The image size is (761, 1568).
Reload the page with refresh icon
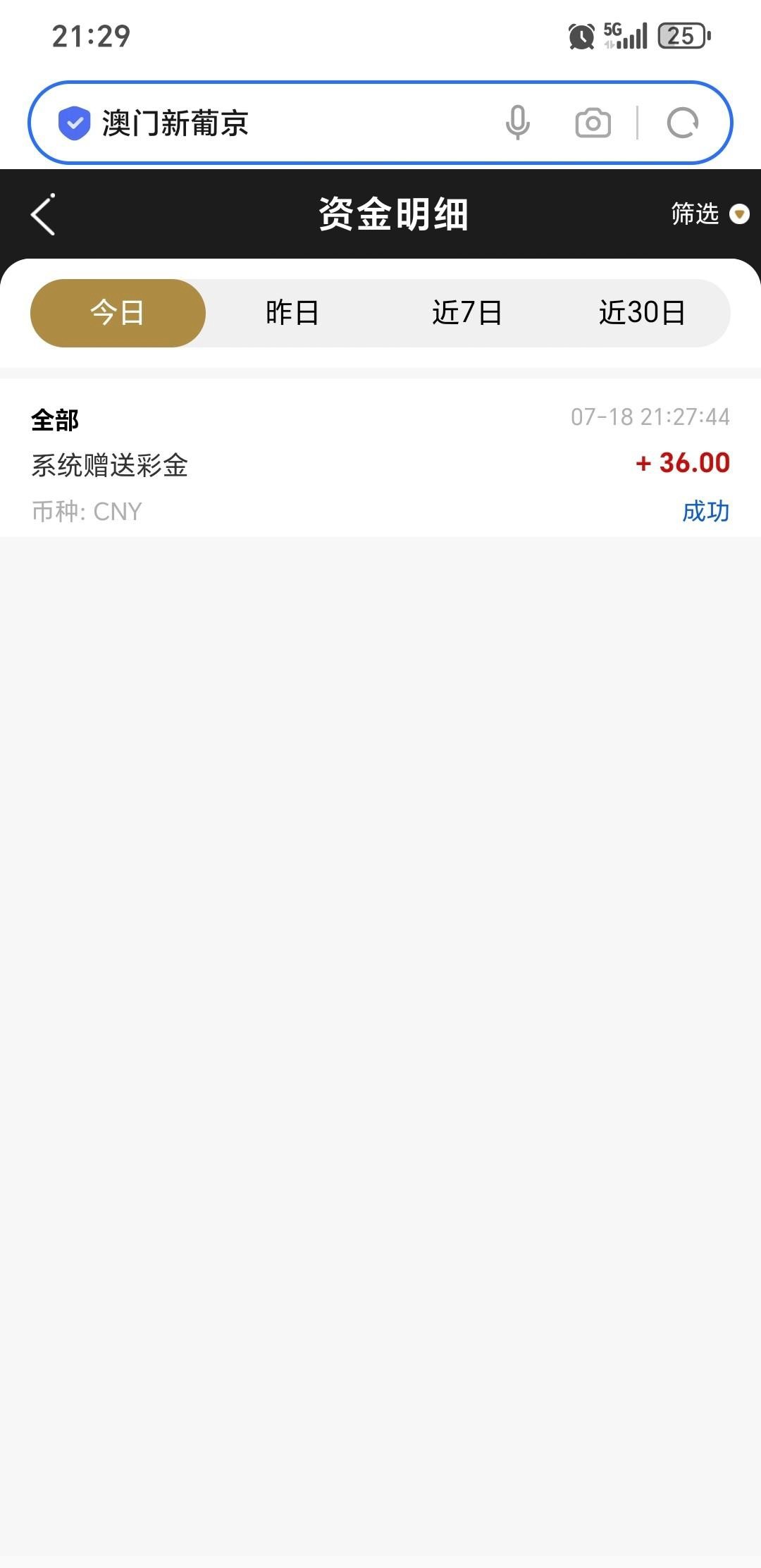coord(682,123)
